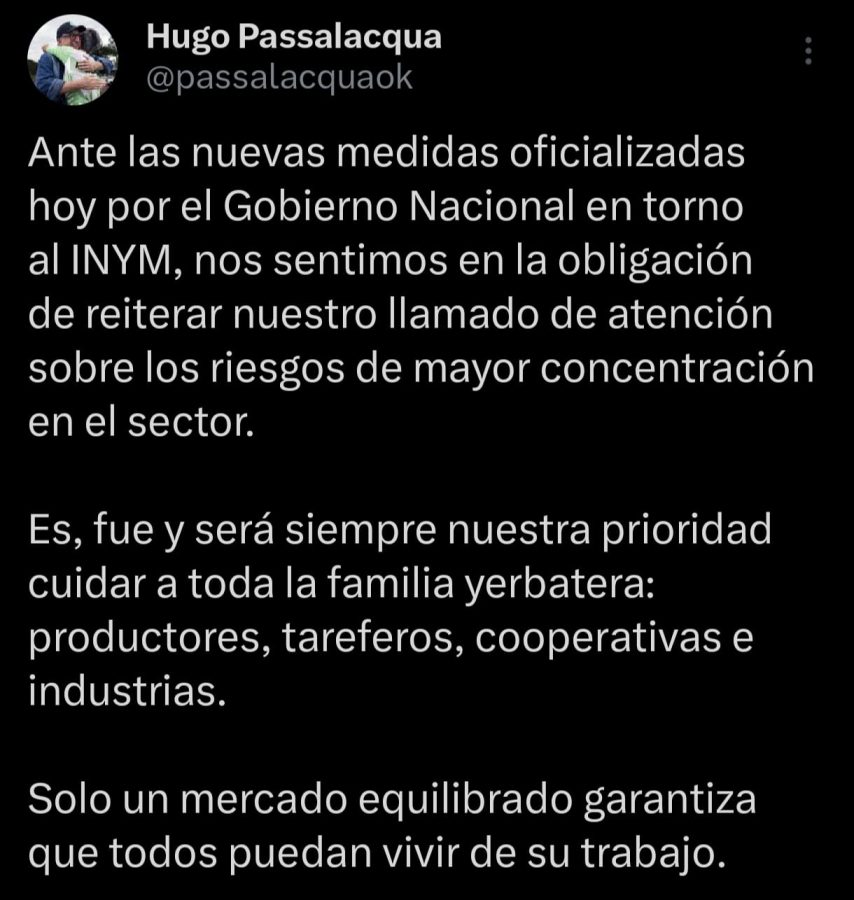Click the more actions icon top right

click(810, 48)
